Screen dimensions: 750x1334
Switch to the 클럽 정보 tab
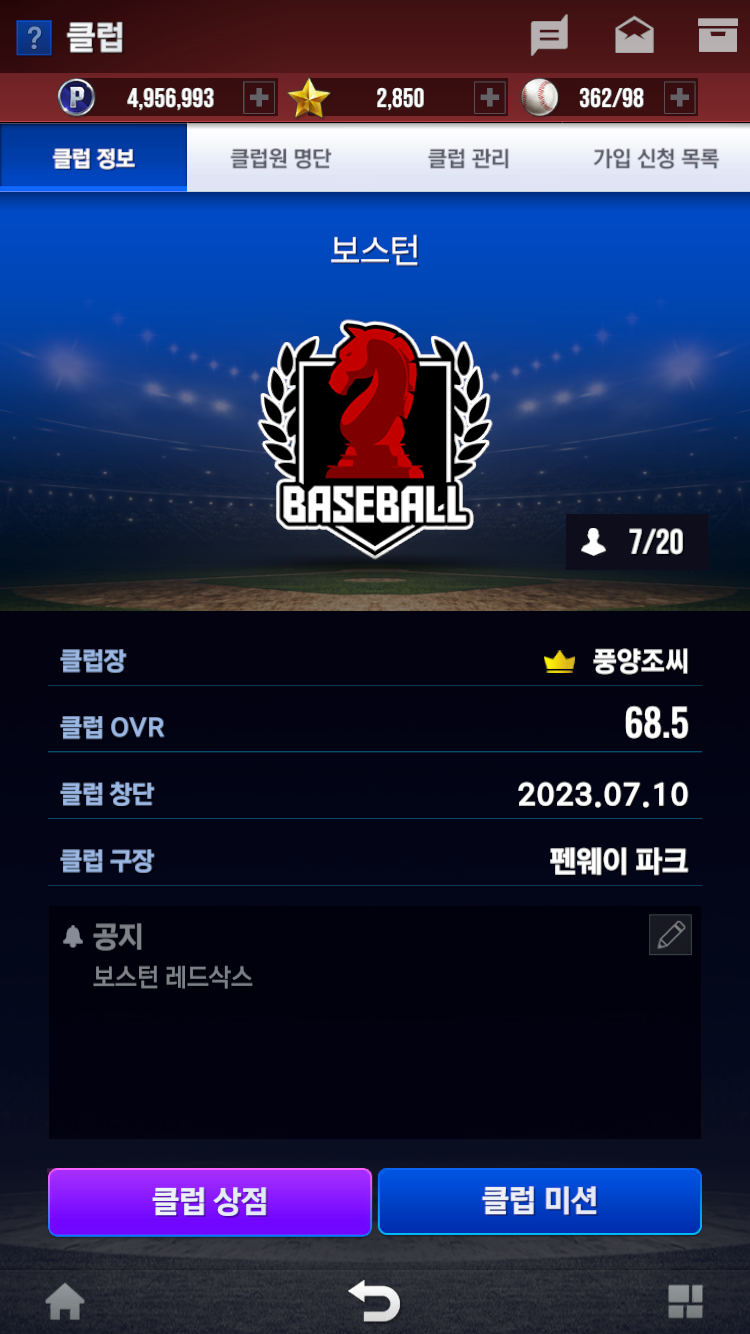click(94, 158)
